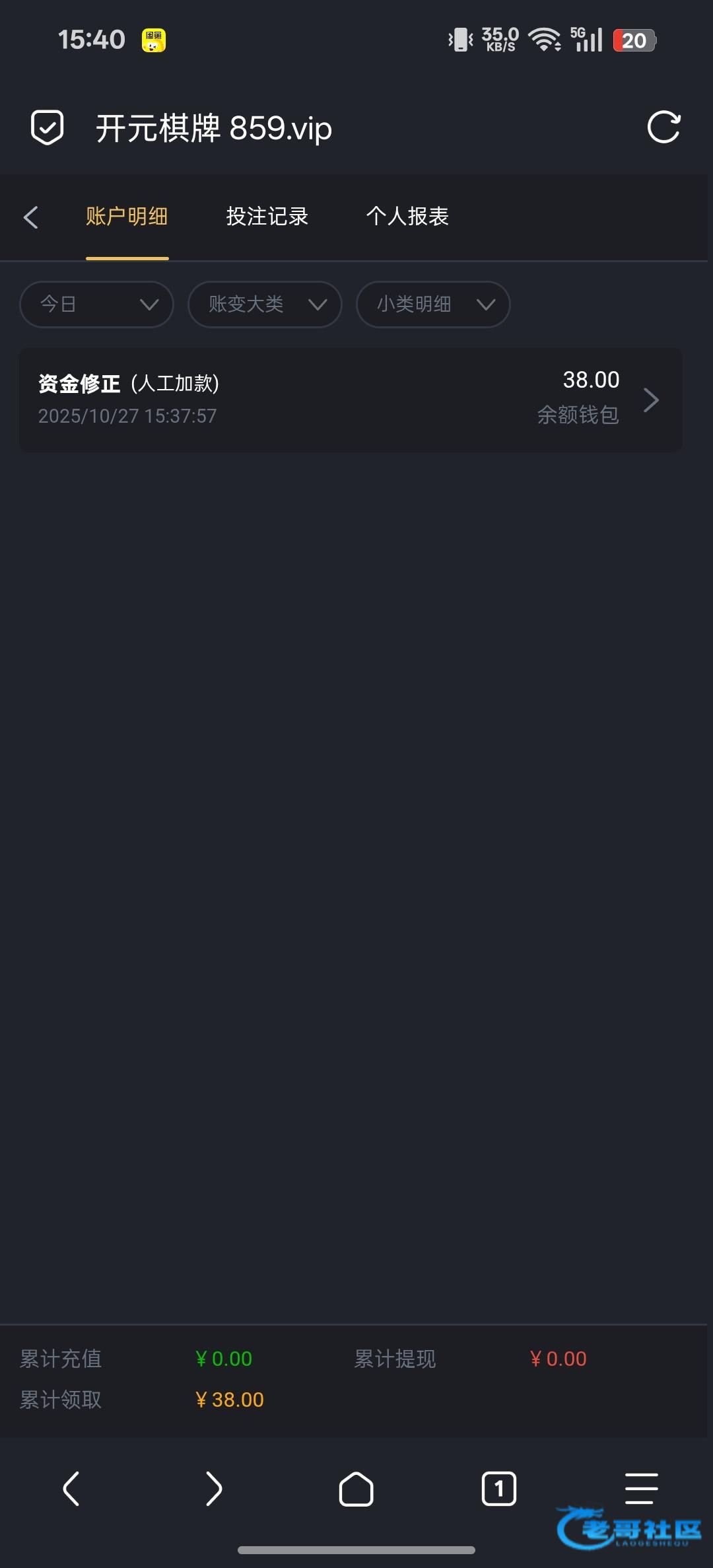
Task: Reload the page with the refresh icon
Action: click(x=663, y=127)
